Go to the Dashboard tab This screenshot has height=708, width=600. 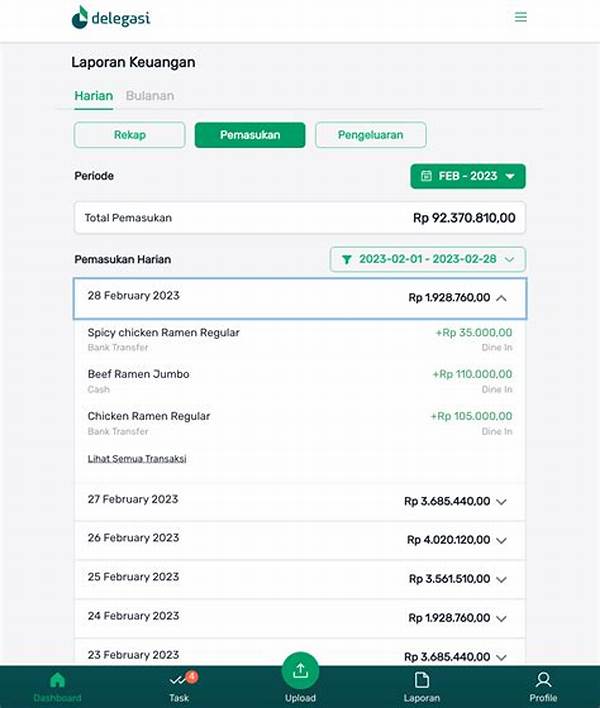click(57, 687)
